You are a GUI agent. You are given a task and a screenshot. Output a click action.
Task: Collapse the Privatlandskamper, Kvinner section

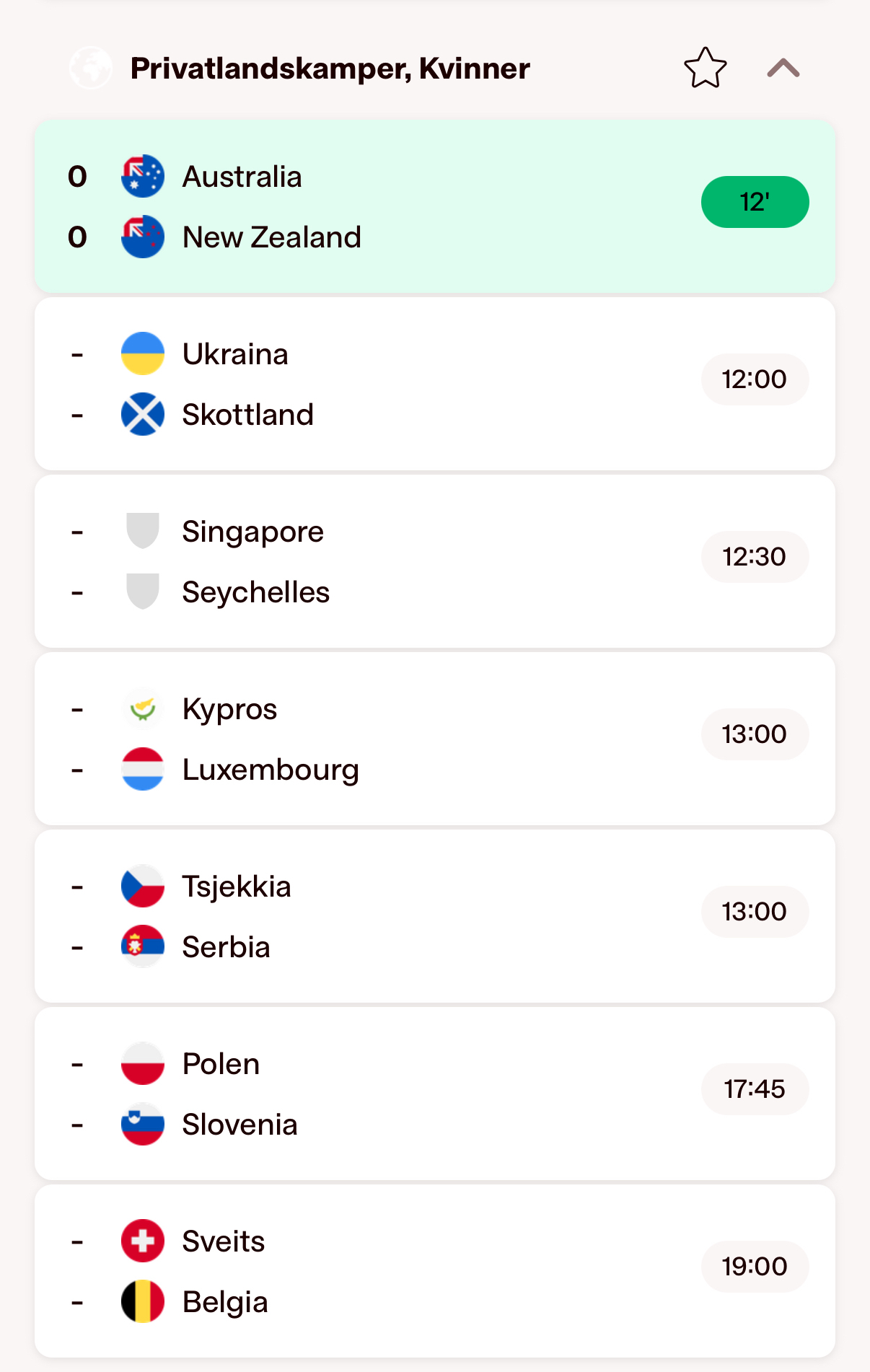pyautogui.click(x=783, y=69)
